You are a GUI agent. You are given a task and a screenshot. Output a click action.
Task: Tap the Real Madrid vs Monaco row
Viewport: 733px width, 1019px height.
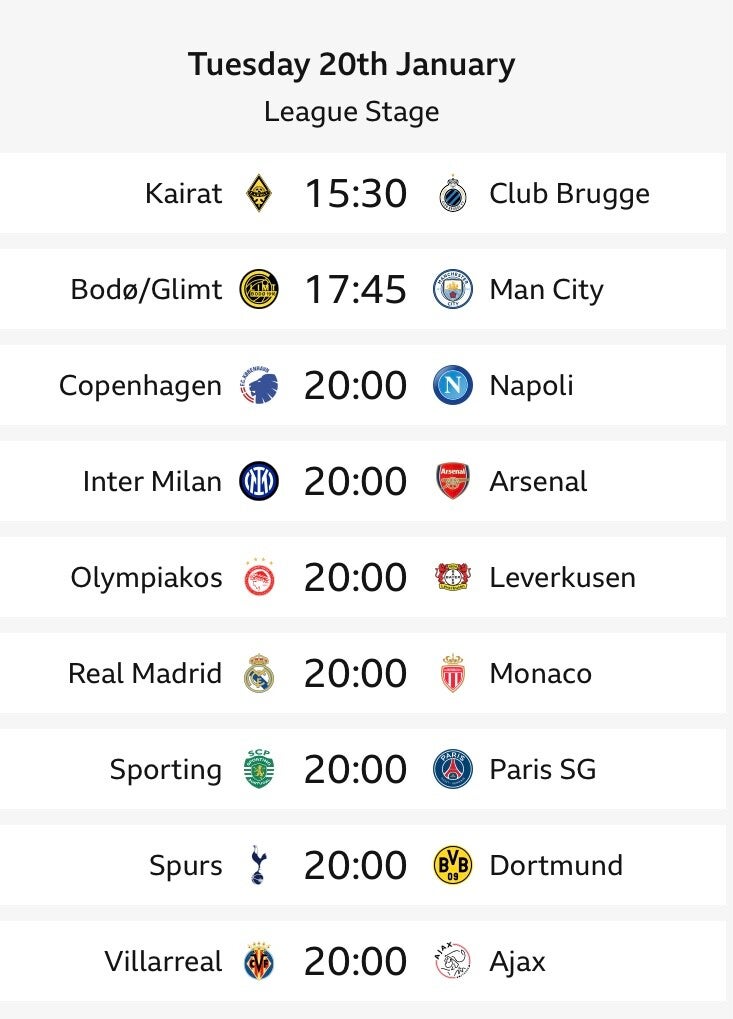[x=363, y=673]
